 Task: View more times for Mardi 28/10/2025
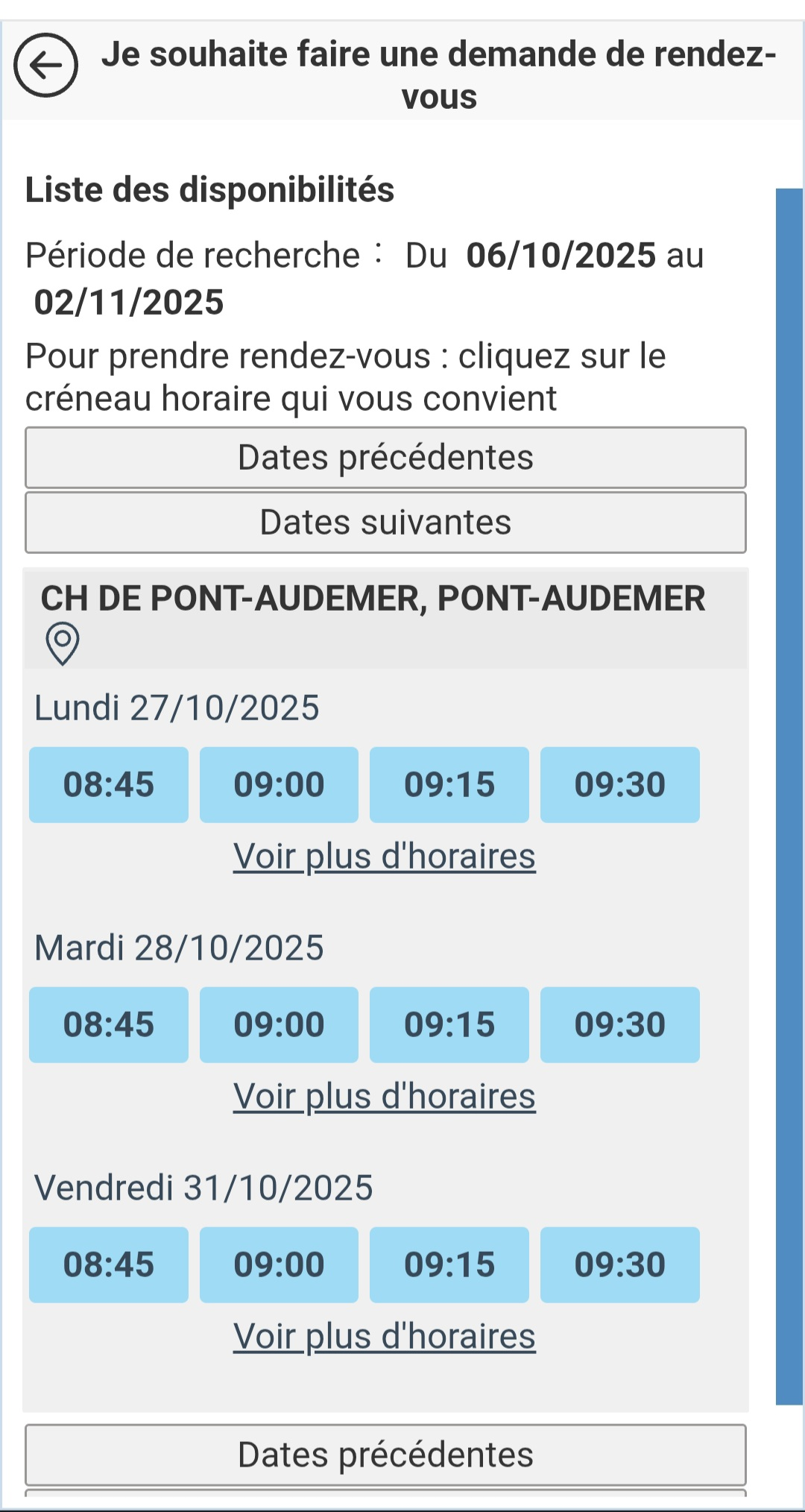click(385, 1097)
